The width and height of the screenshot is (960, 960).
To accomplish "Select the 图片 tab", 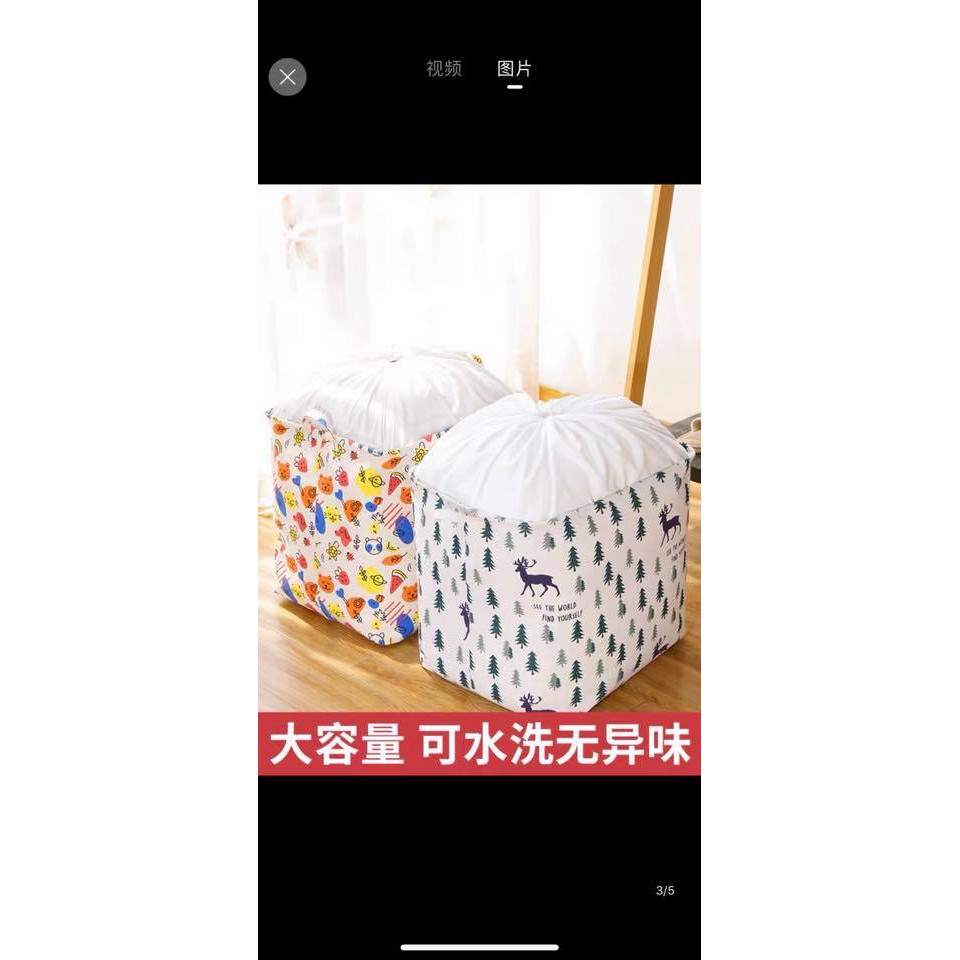I will pyautogui.click(x=514, y=69).
